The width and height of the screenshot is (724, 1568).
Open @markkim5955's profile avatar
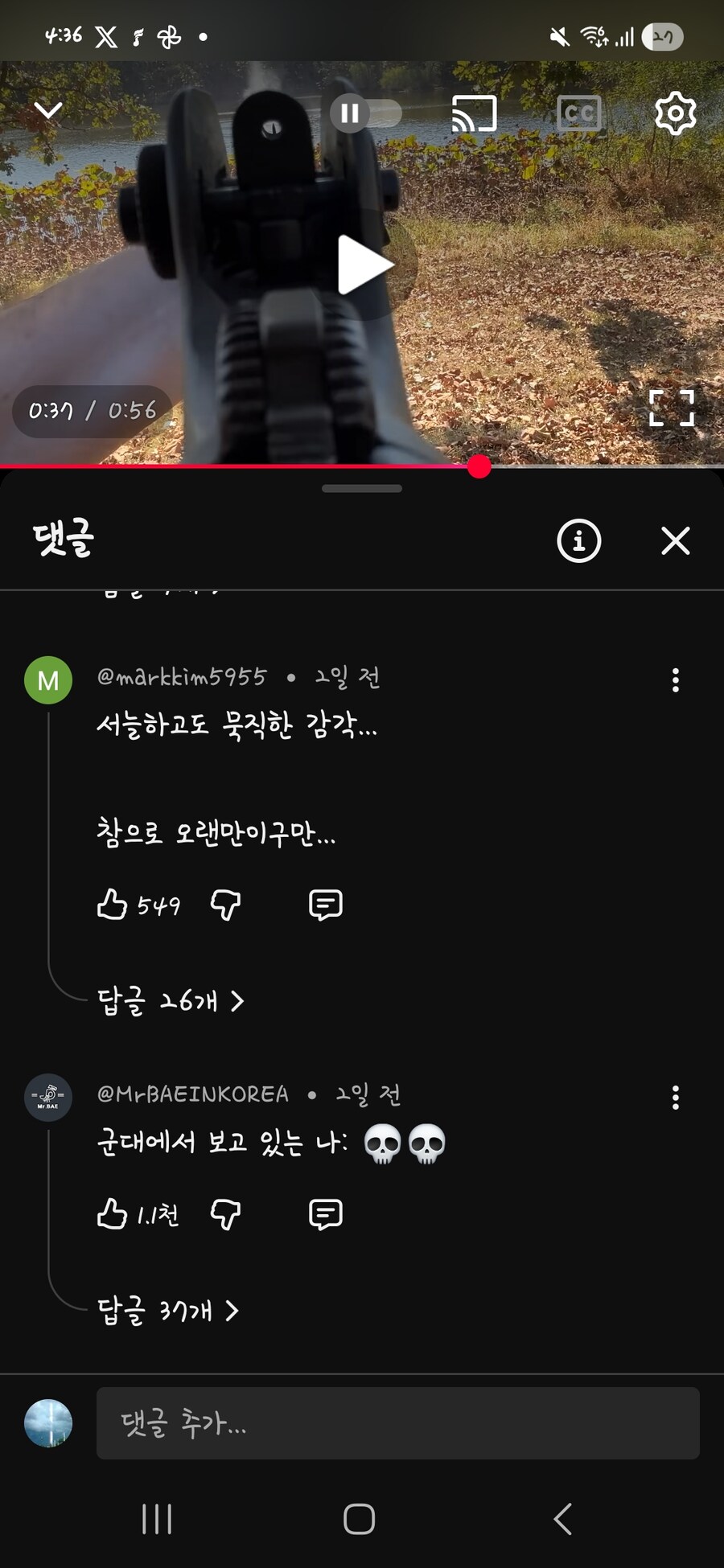click(49, 679)
